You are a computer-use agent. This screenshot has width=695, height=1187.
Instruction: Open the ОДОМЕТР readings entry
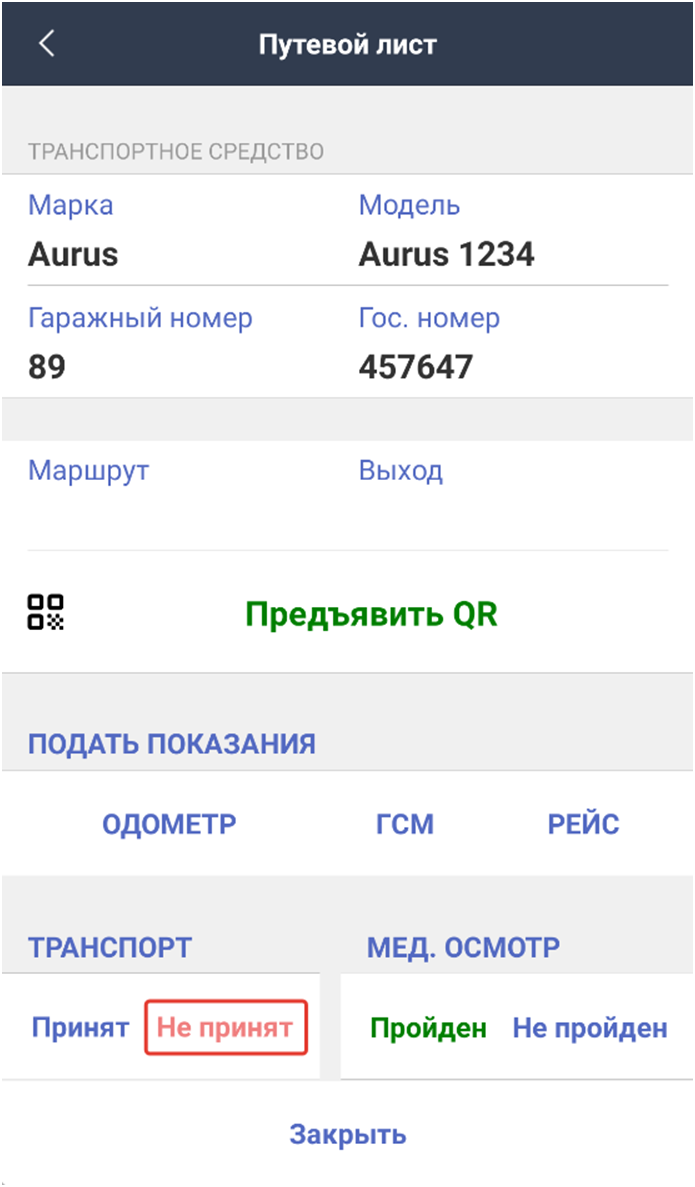pyautogui.click(x=169, y=824)
